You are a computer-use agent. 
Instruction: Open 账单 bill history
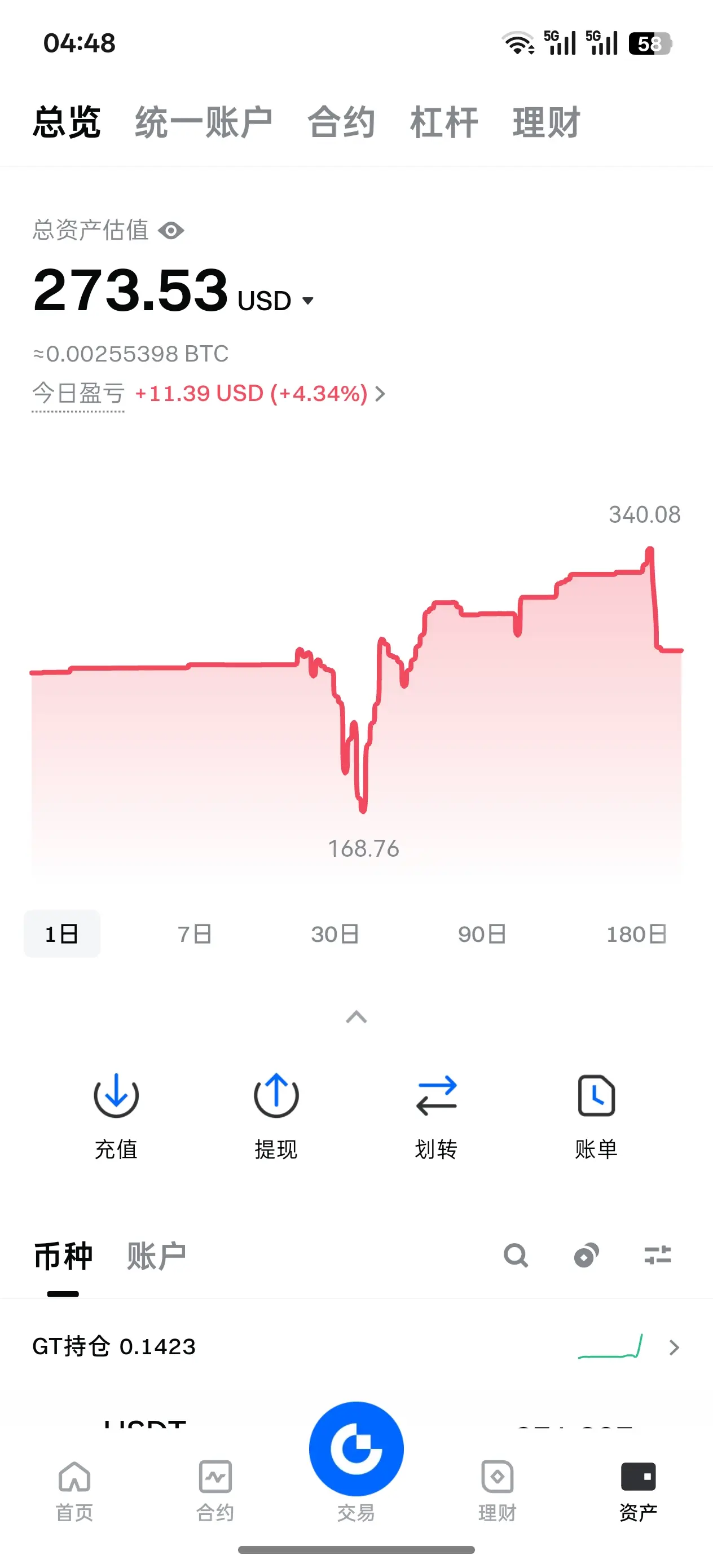pyautogui.click(x=596, y=1115)
